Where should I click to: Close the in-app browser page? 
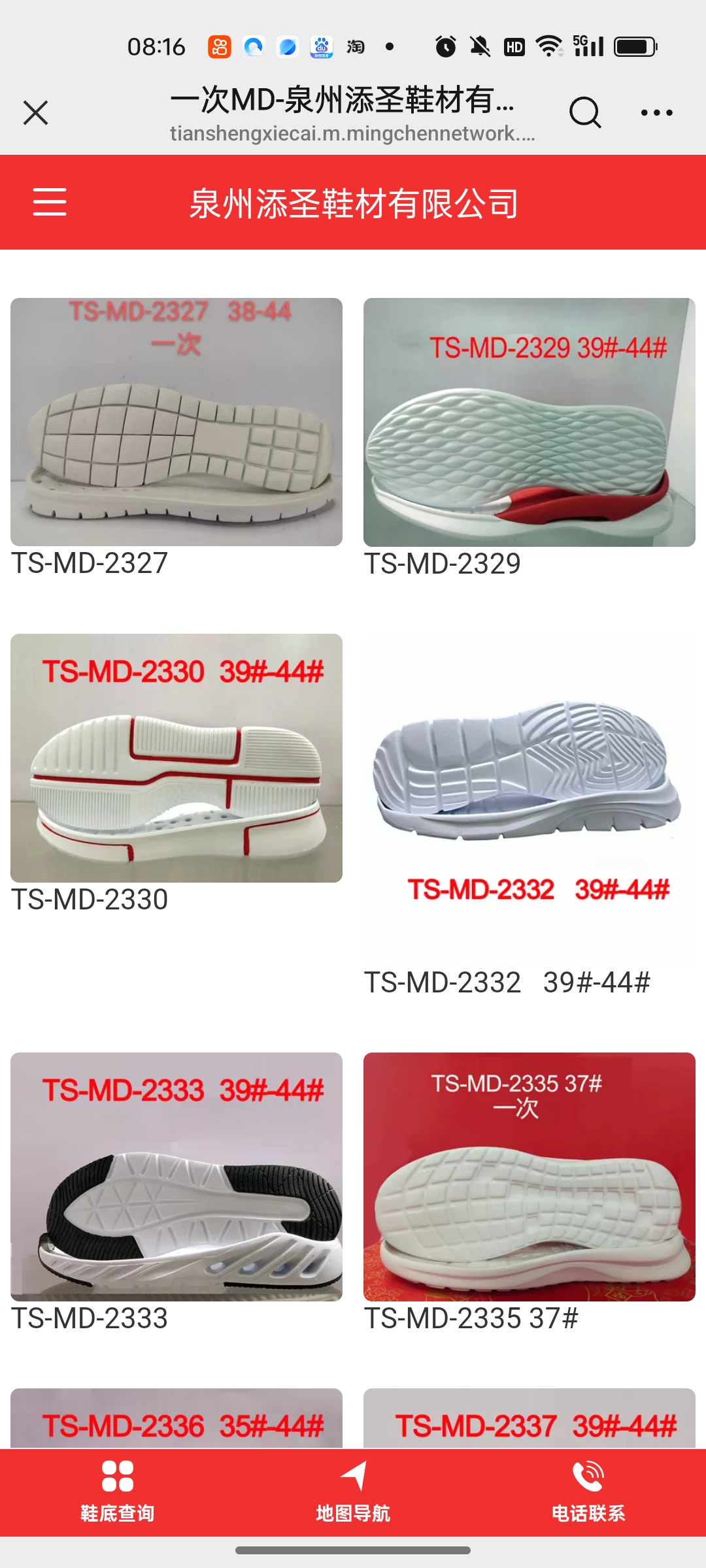pos(35,112)
